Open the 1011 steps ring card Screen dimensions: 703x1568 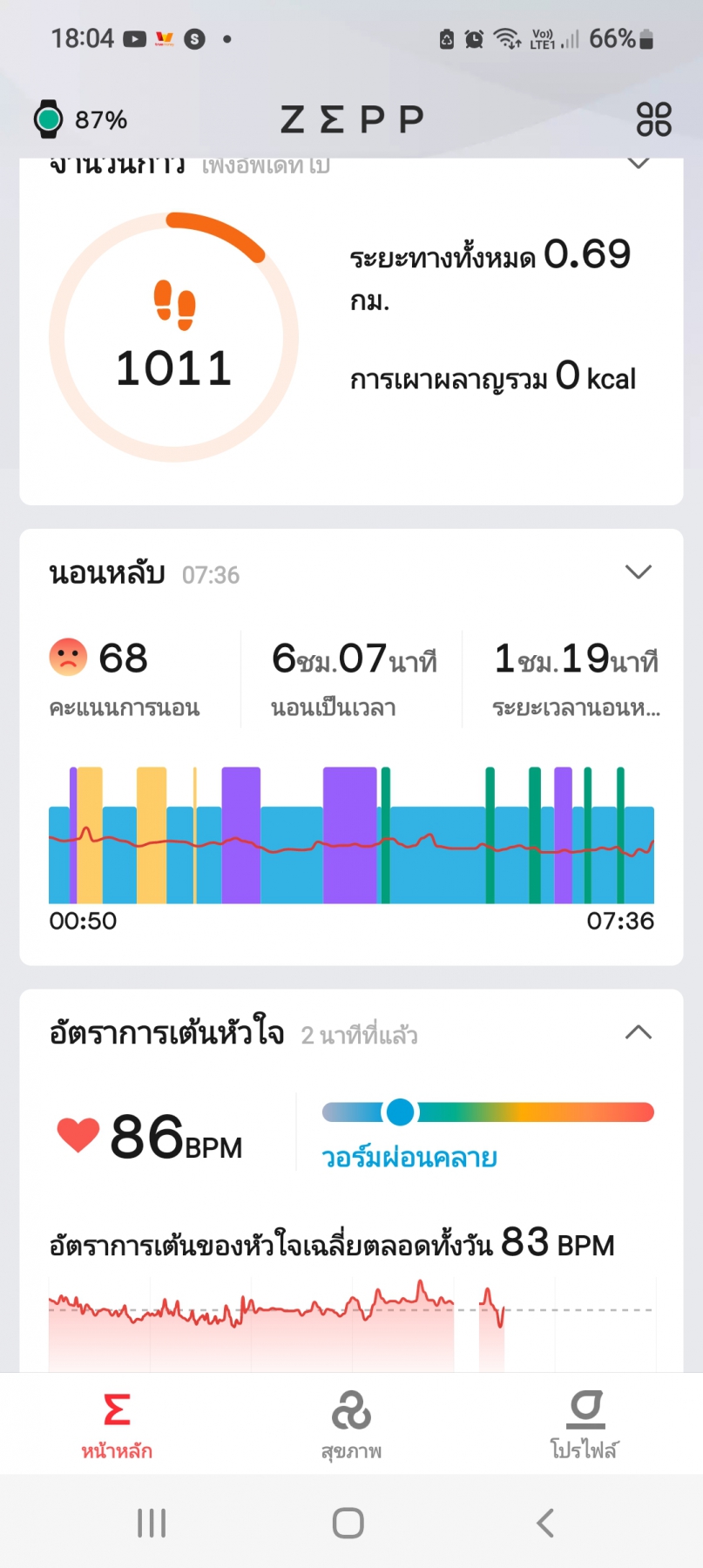tap(174, 337)
